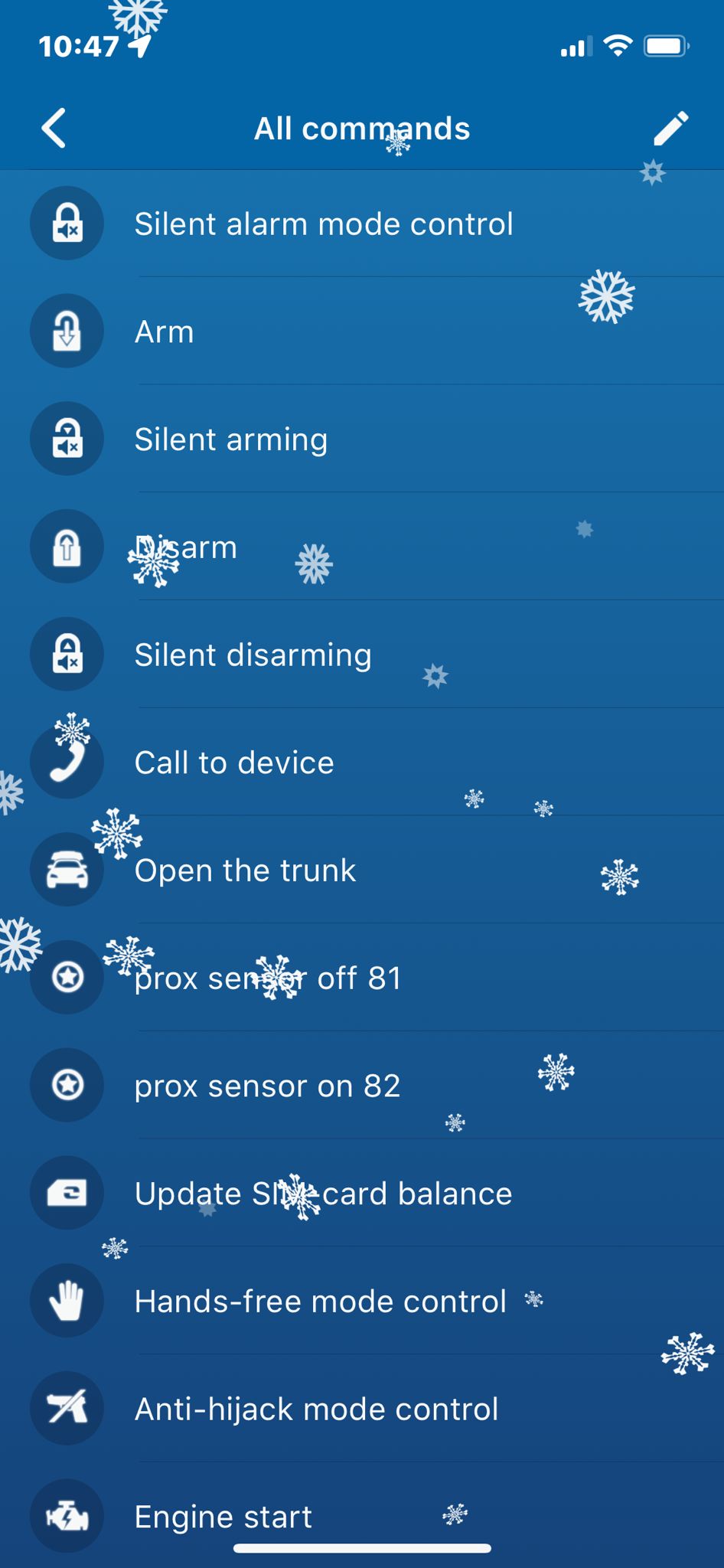
Task: Open Anti-hijack mode control
Action: 316,1410
